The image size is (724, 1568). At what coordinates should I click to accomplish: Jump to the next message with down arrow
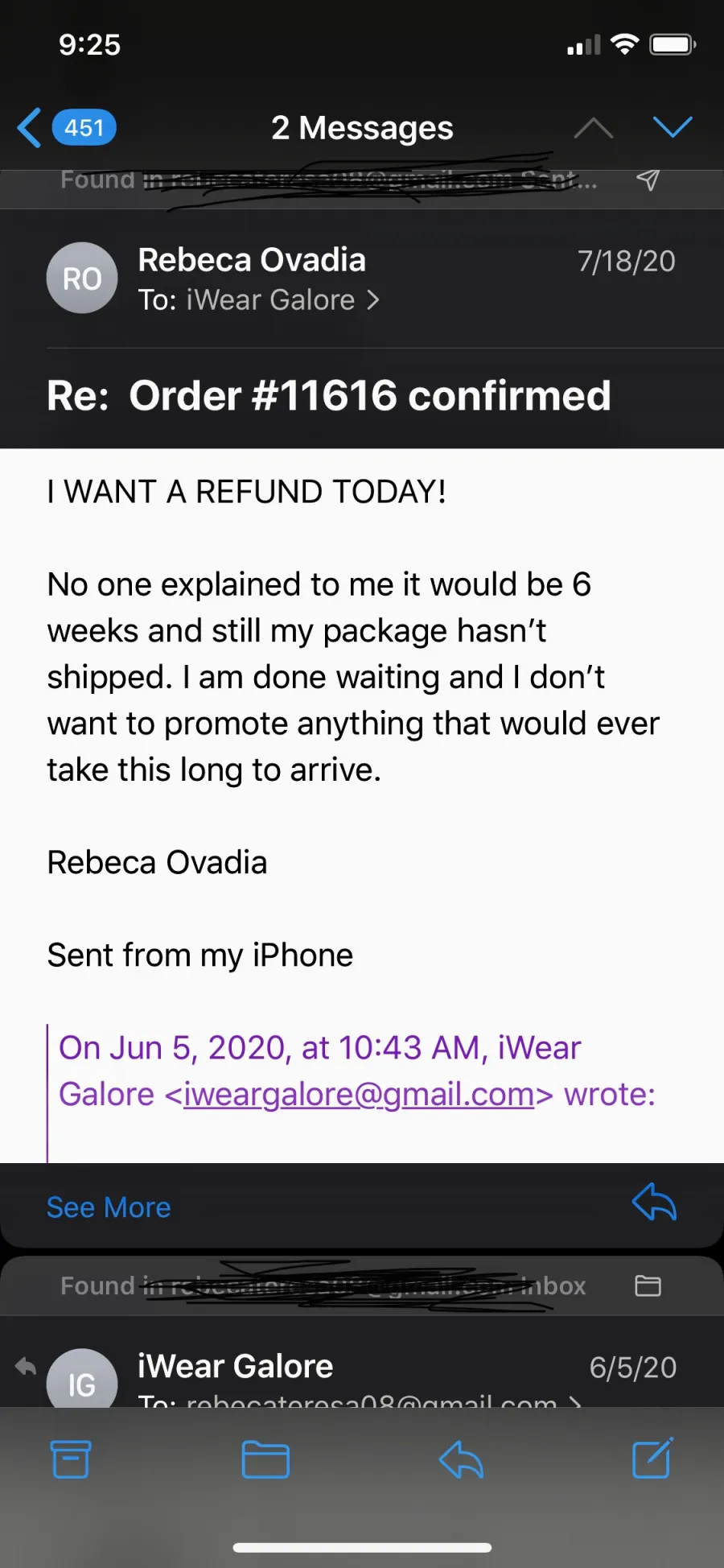[673, 127]
